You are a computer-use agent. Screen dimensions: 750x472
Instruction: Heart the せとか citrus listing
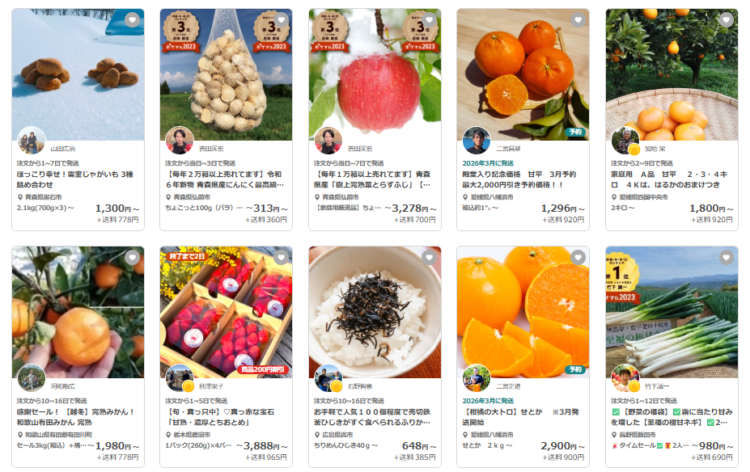pos(577,258)
